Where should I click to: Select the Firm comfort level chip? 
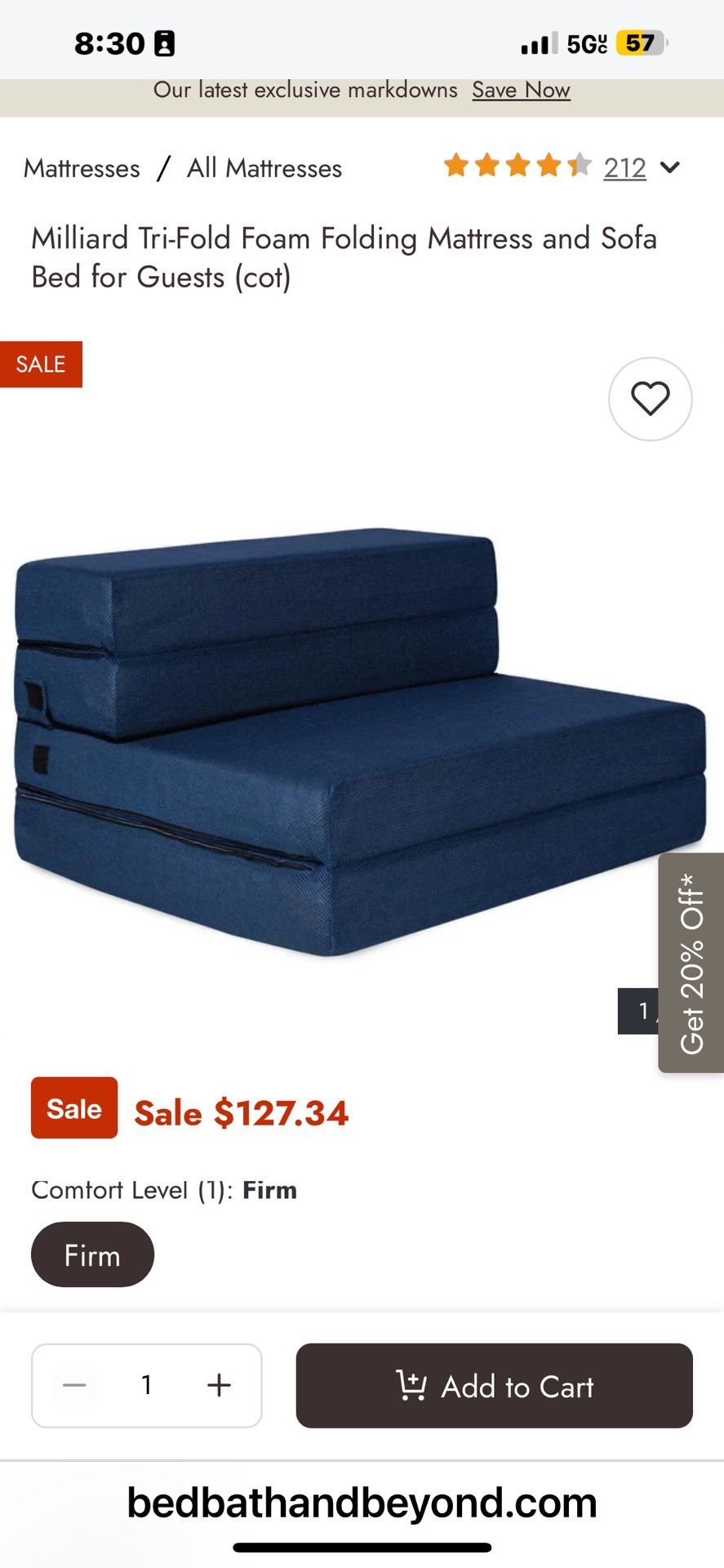[92, 1254]
